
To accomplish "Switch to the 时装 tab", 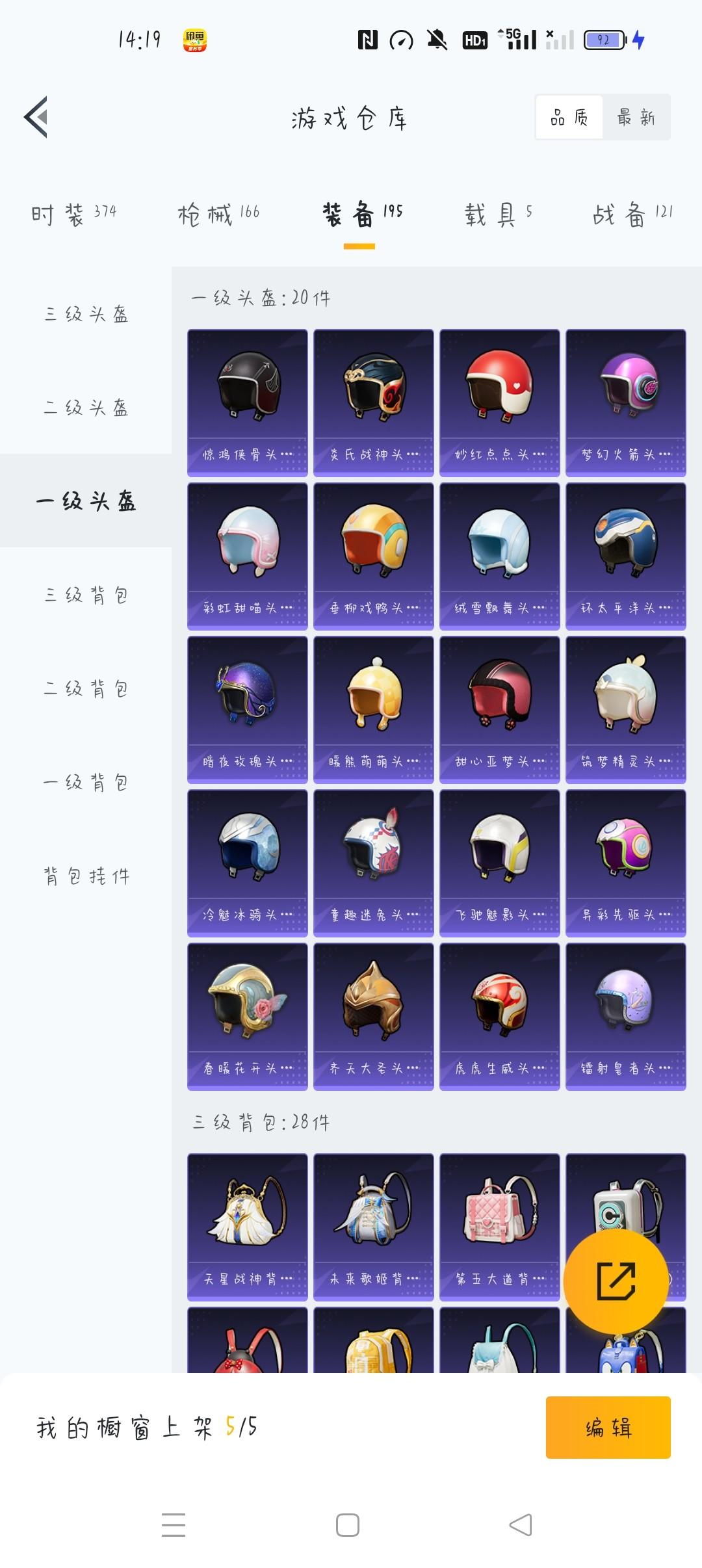I will (x=73, y=213).
